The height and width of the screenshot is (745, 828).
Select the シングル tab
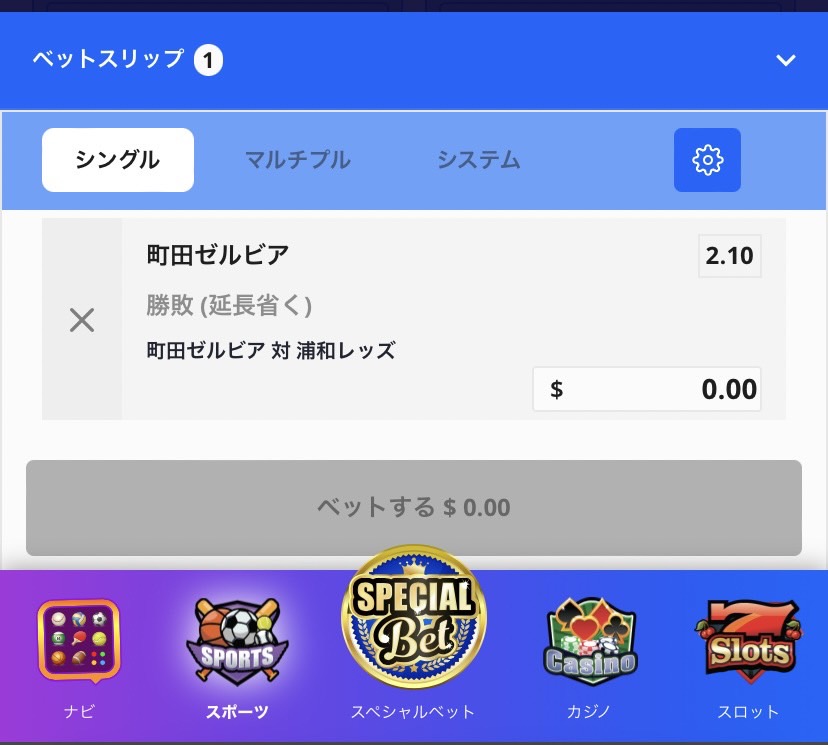[x=118, y=160]
